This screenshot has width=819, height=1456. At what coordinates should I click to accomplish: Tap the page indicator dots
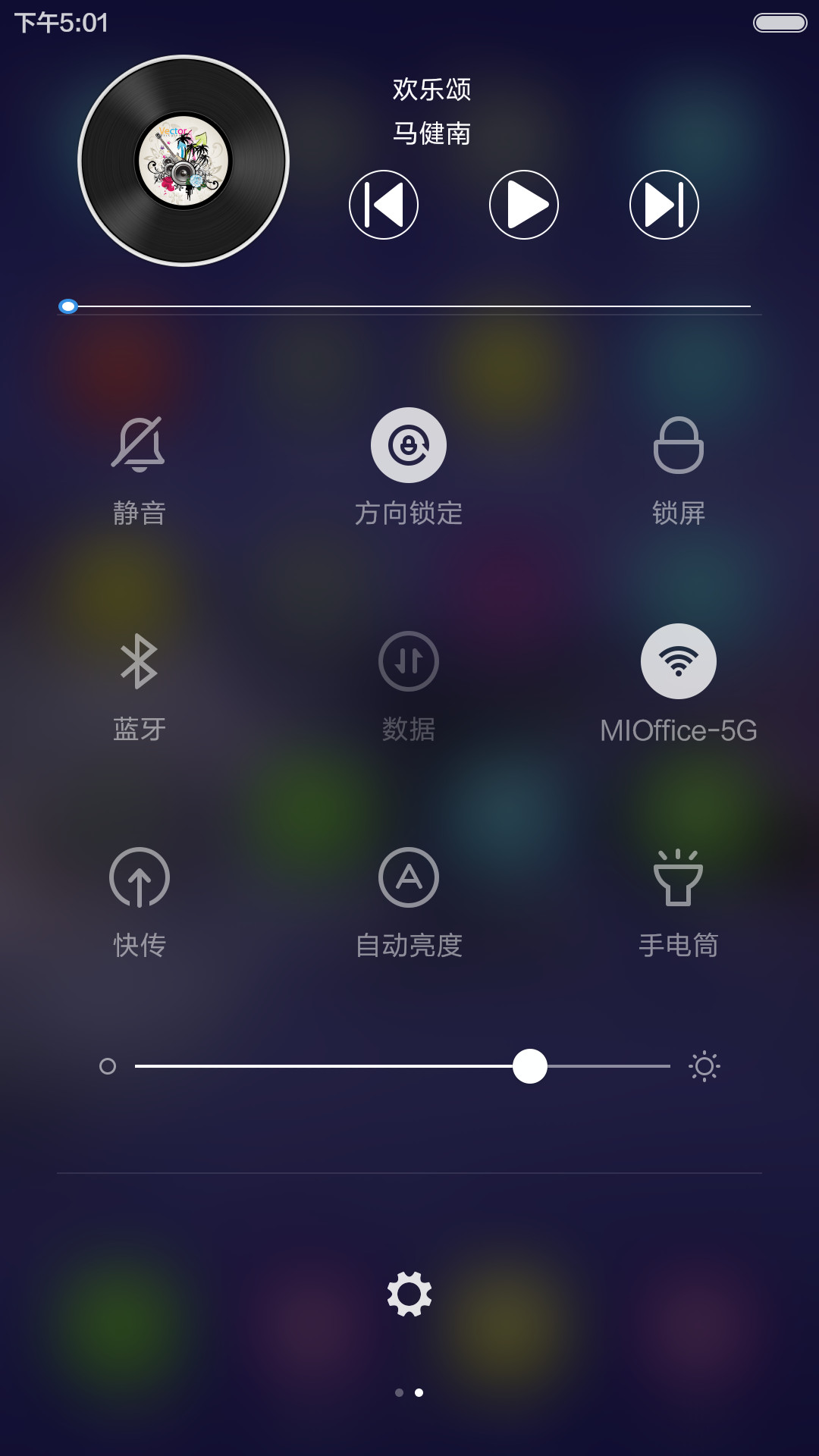409,1392
